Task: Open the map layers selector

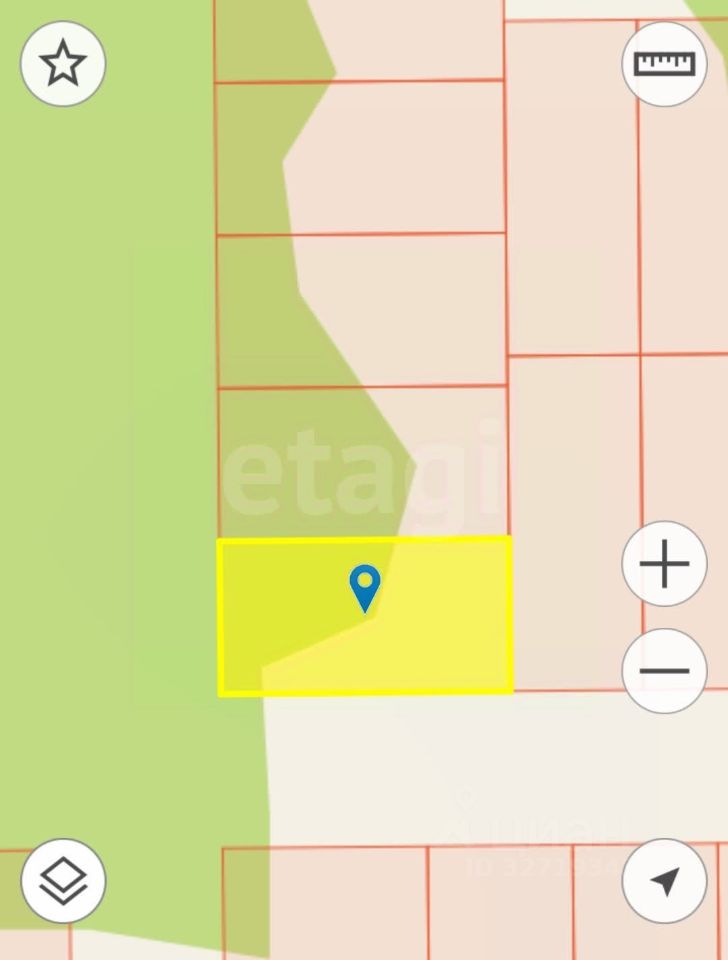Action: click(63, 881)
